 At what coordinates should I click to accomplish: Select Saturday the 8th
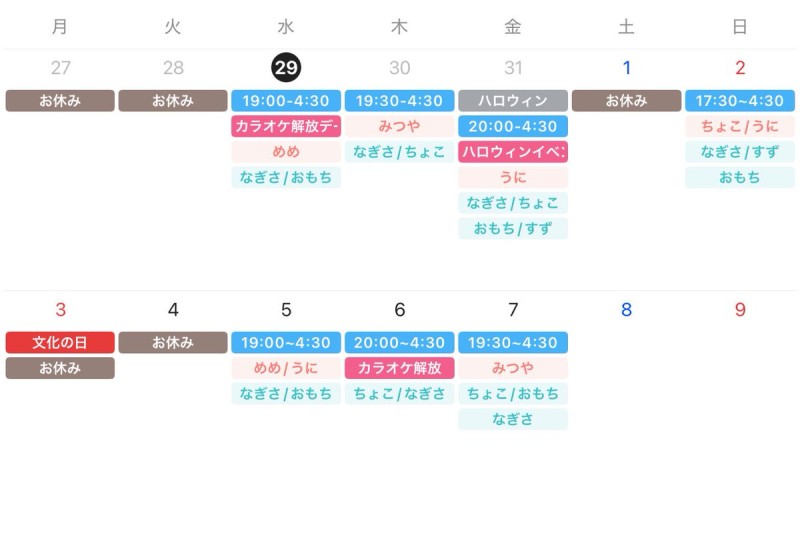coord(627,310)
